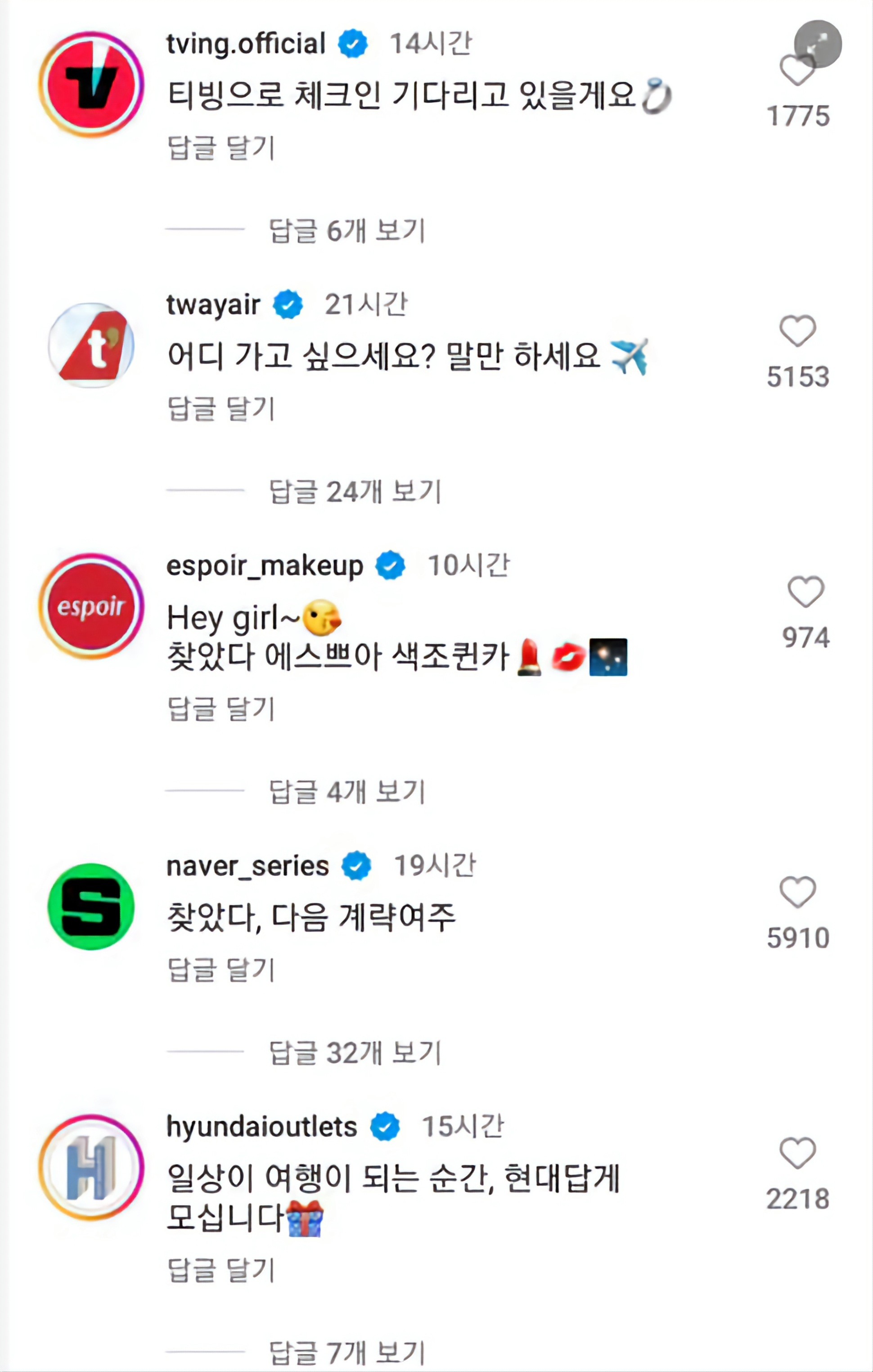Like the hyundaioutlets comment
The width and height of the screenshot is (873, 1372).
pos(797,1153)
